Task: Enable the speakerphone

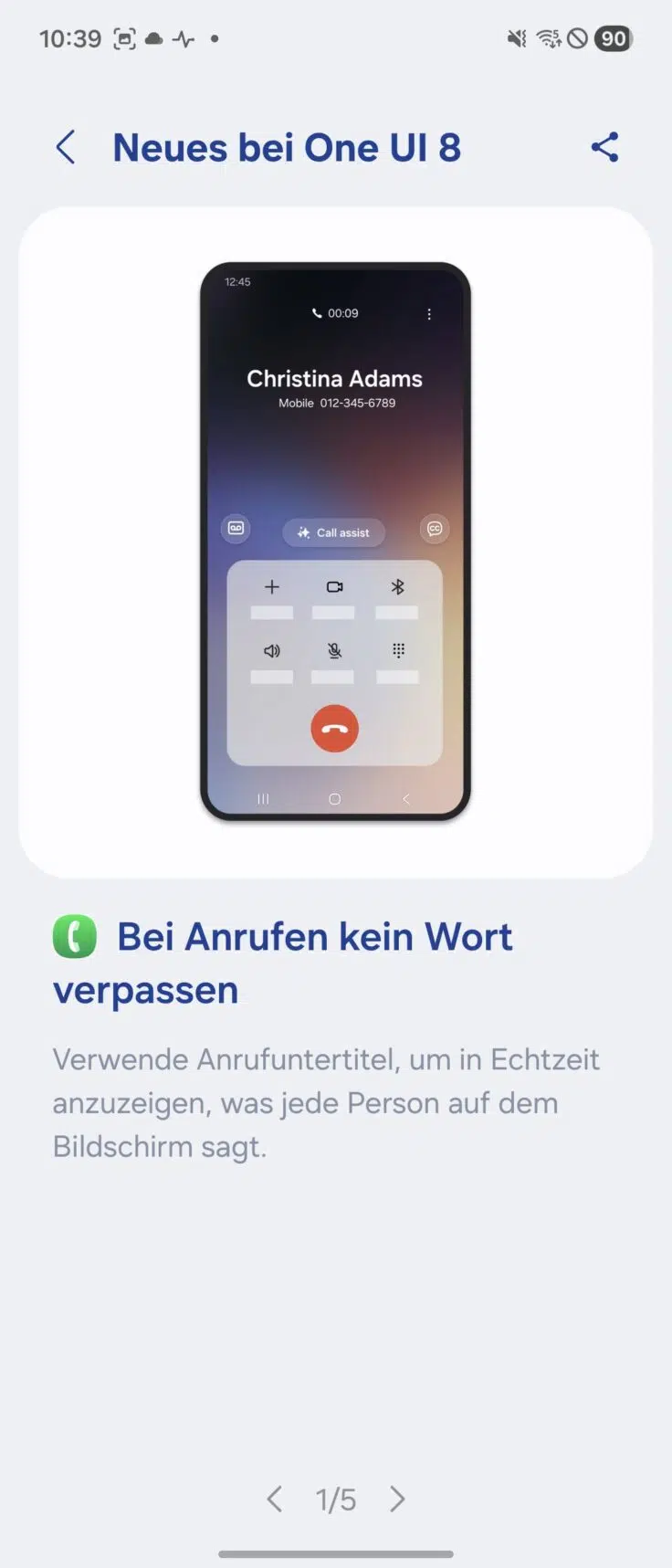Action: click(271, 650)
